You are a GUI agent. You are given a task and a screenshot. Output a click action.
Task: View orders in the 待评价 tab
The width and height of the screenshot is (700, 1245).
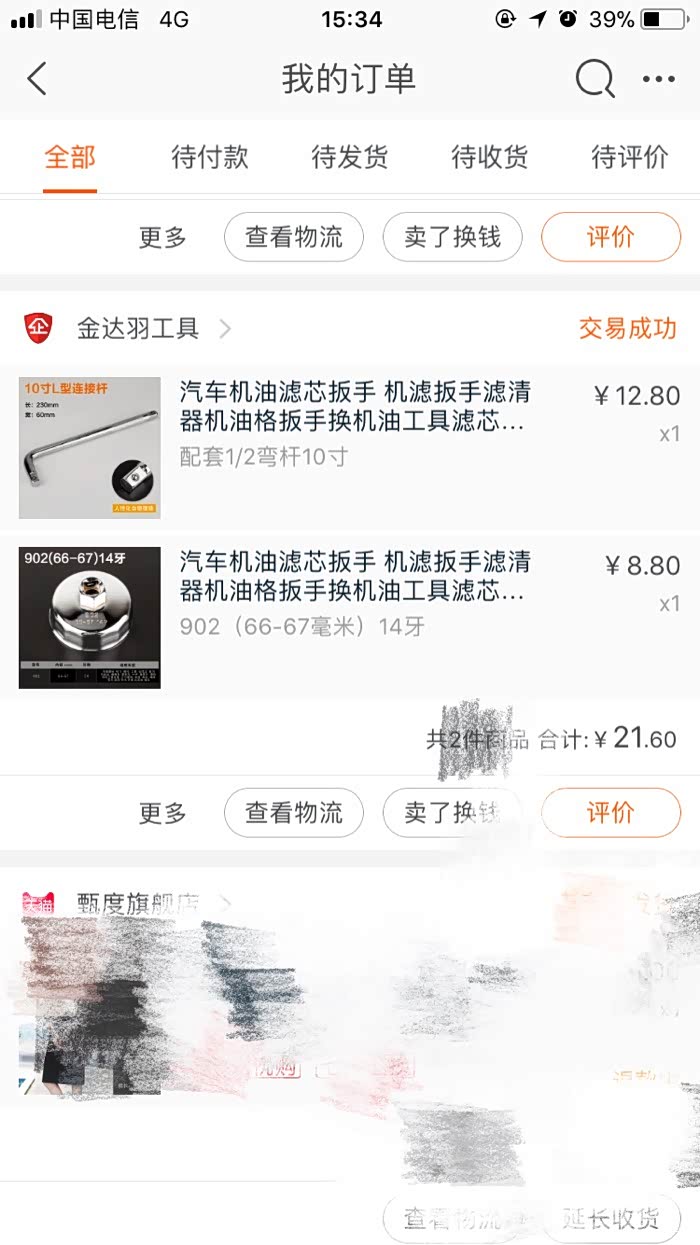[x=629, y=157]
